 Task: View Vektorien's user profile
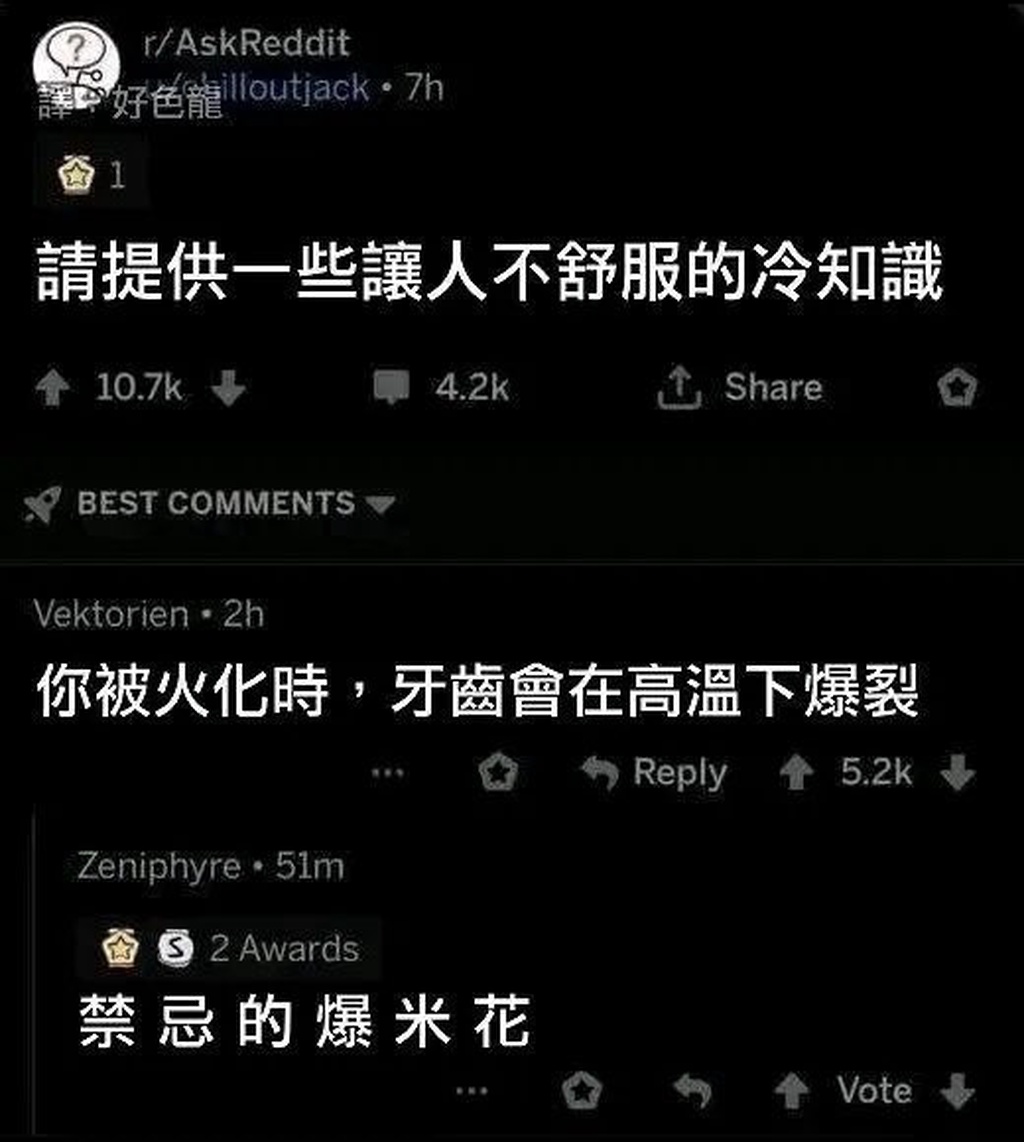pyautogui.click(x=111, y=614)
